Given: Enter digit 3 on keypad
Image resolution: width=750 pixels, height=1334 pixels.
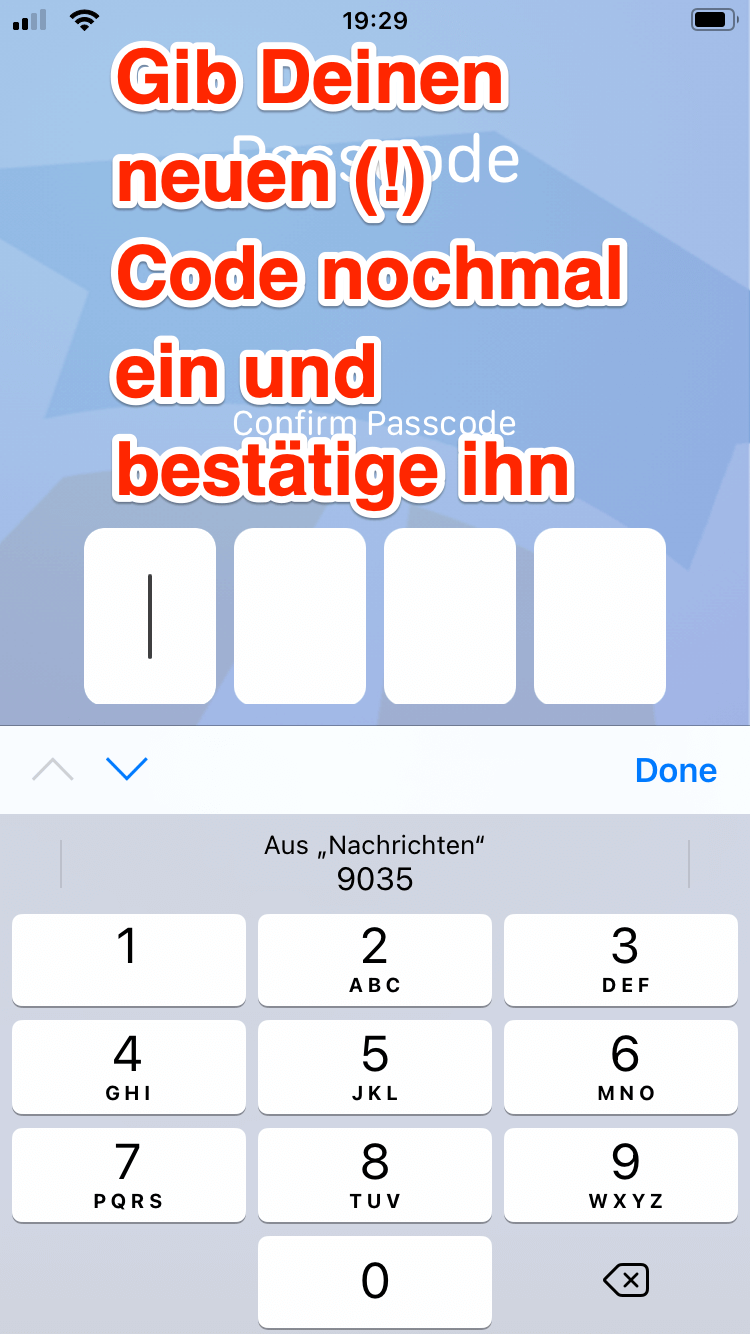Looking at the screenshot, I should coord(621,959).
